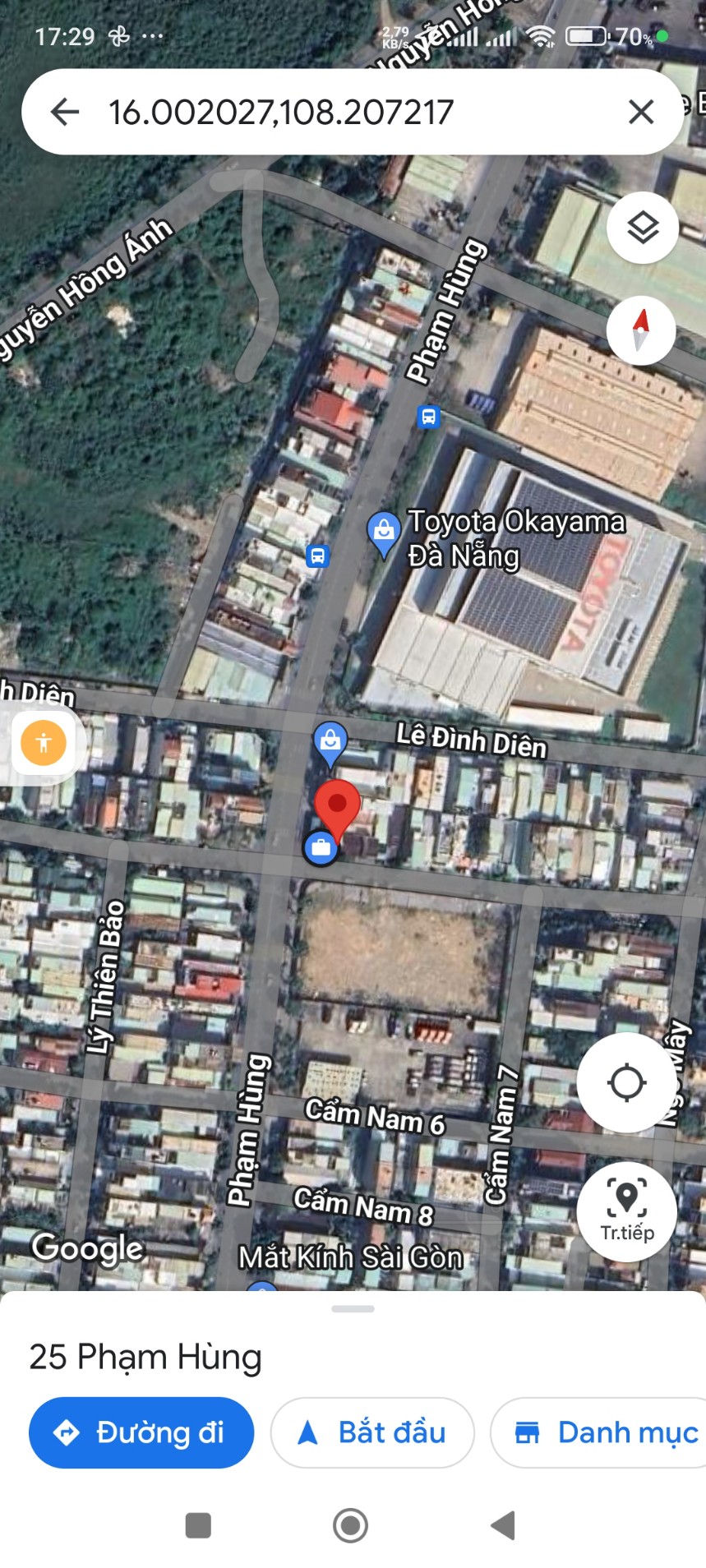Tap the briefcase business marker beside the red pin
Viewport: 706px width, 1568px height.
[321, 848]
